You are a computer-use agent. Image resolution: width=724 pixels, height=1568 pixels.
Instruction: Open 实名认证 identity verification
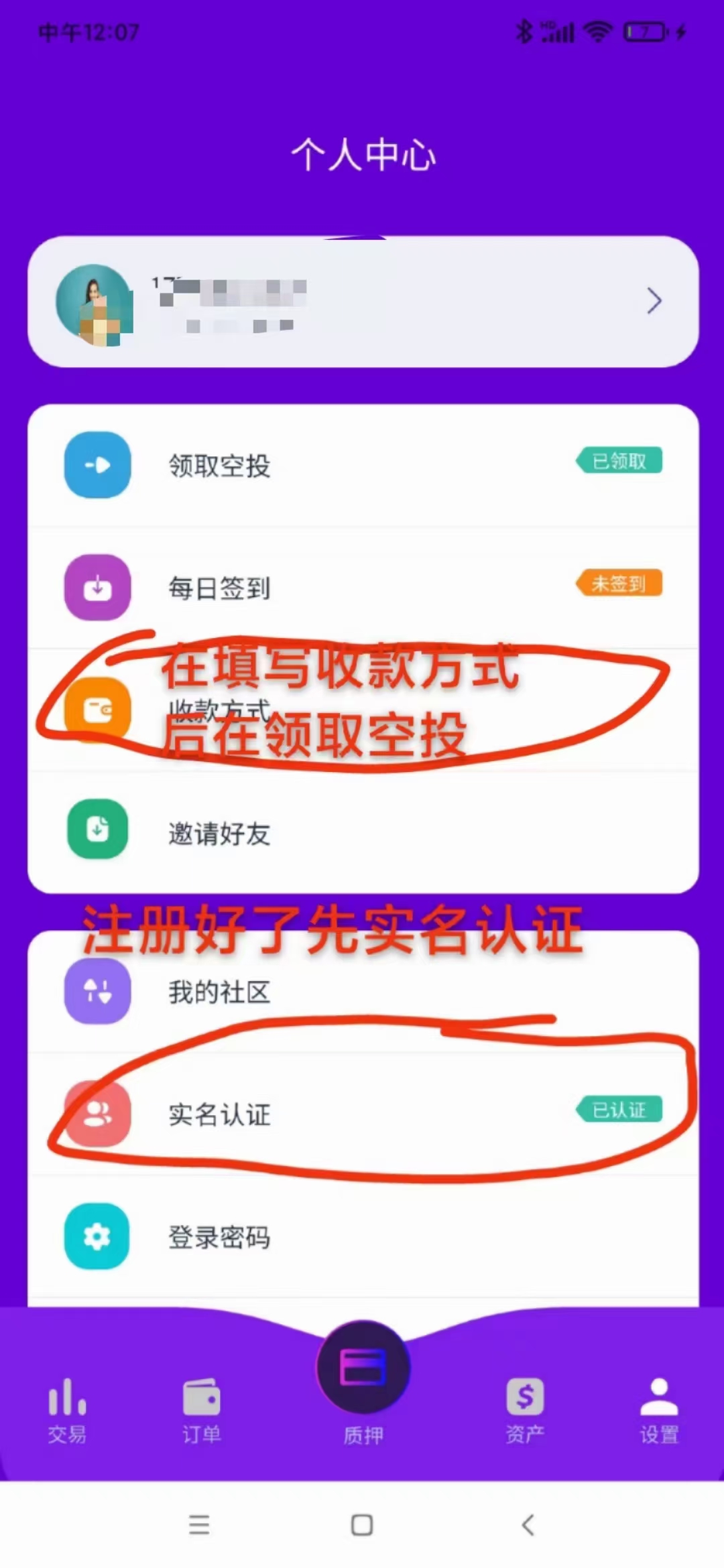(362, 1114)
